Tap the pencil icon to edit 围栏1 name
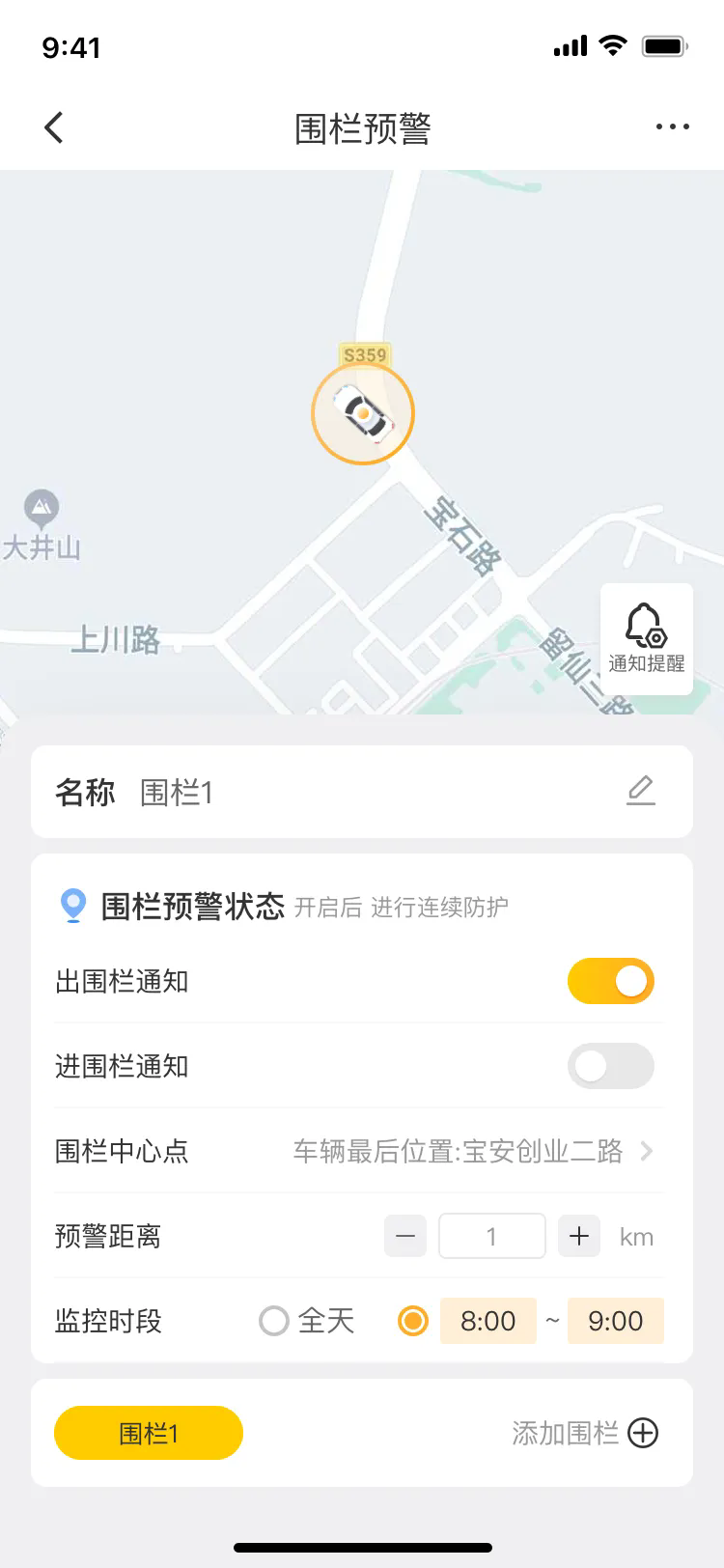 [641, 791]
